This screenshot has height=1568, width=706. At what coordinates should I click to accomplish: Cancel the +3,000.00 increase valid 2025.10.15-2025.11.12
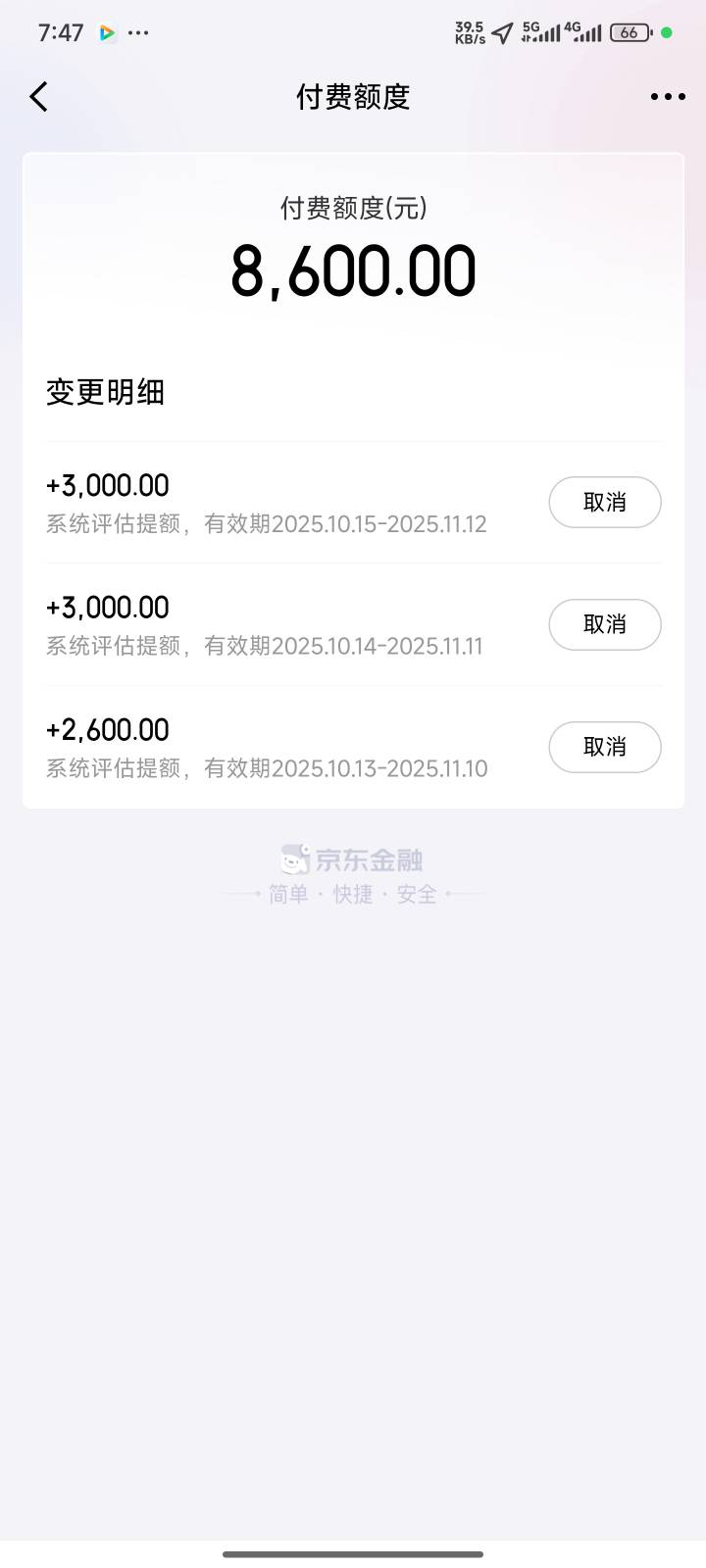tap(605, 503)
